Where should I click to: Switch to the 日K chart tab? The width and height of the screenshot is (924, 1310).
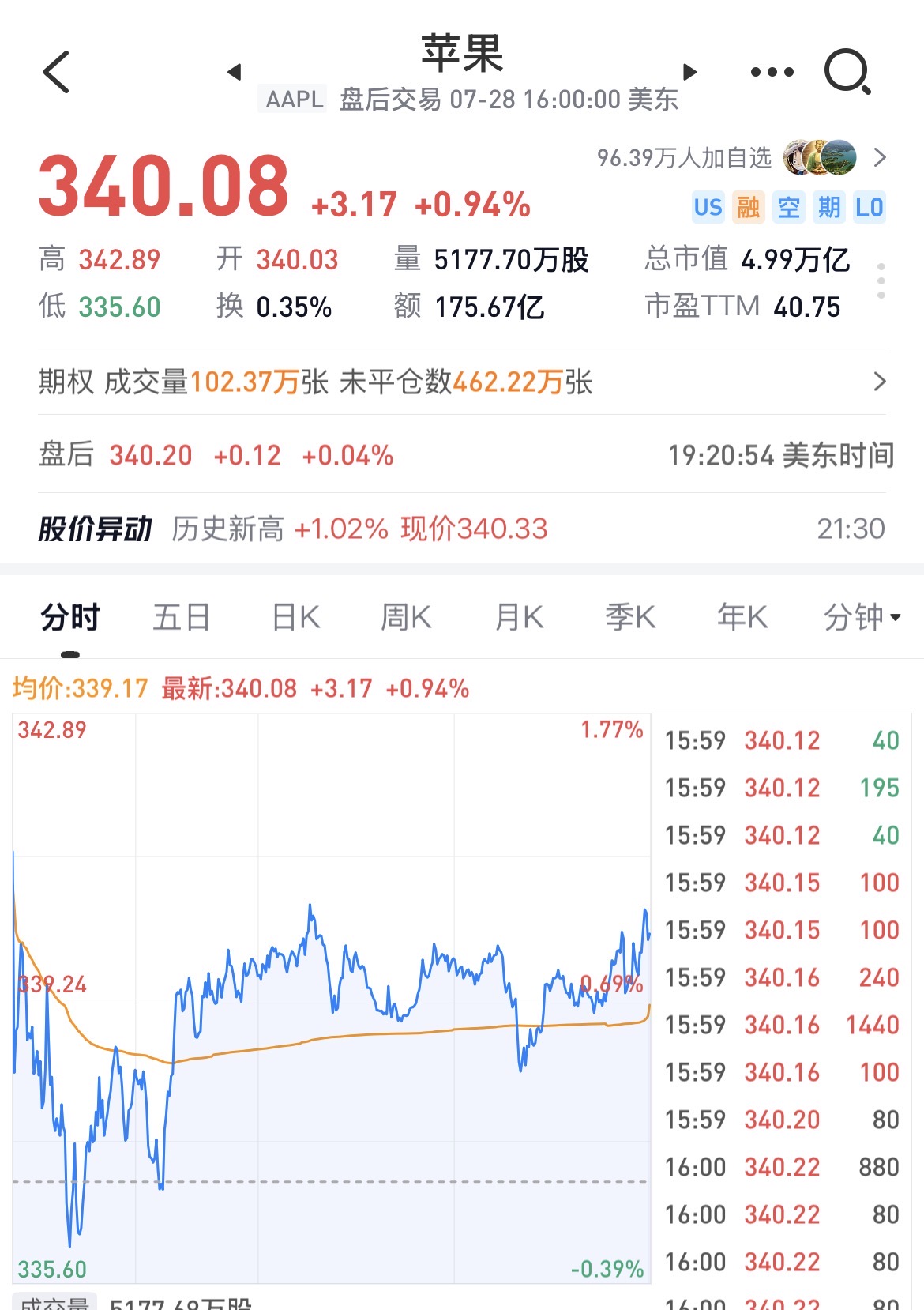pyautogui.click(x=295, y=617)
